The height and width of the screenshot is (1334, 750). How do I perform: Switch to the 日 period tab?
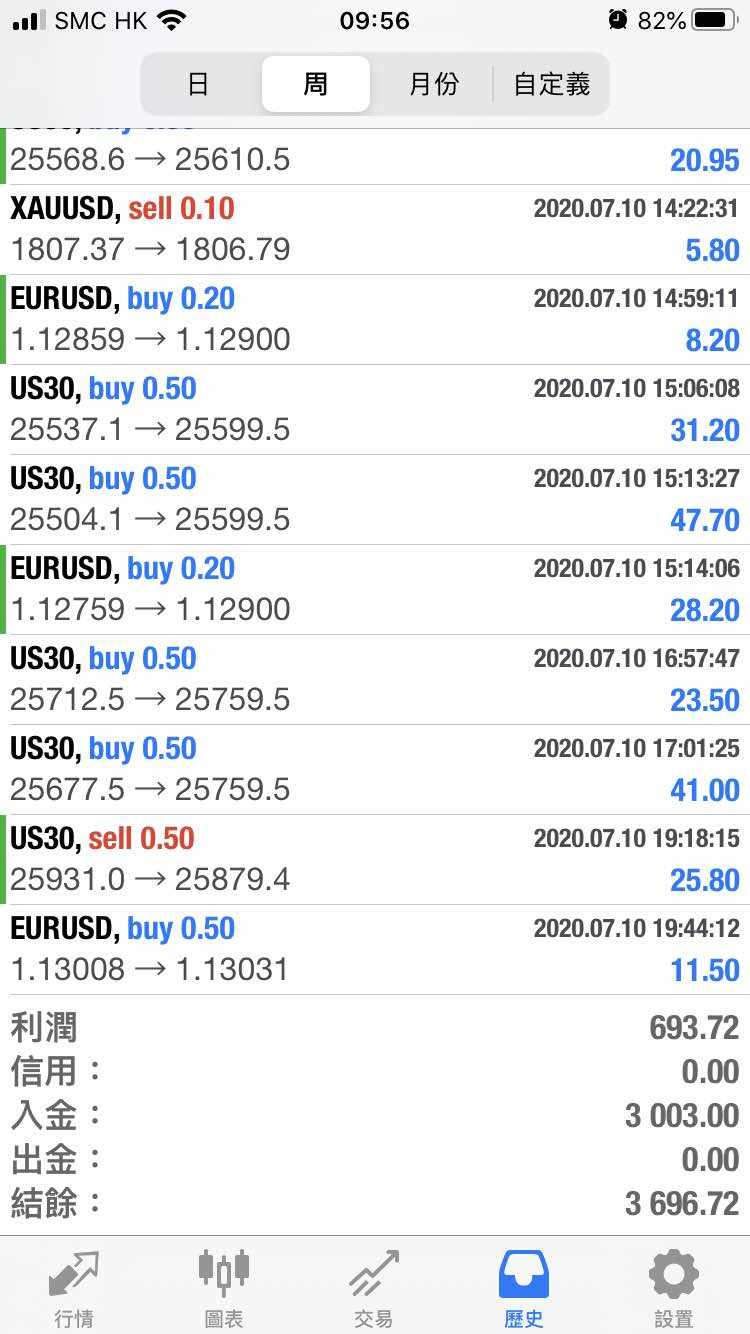pyautogui.click(x=198, y=84)
